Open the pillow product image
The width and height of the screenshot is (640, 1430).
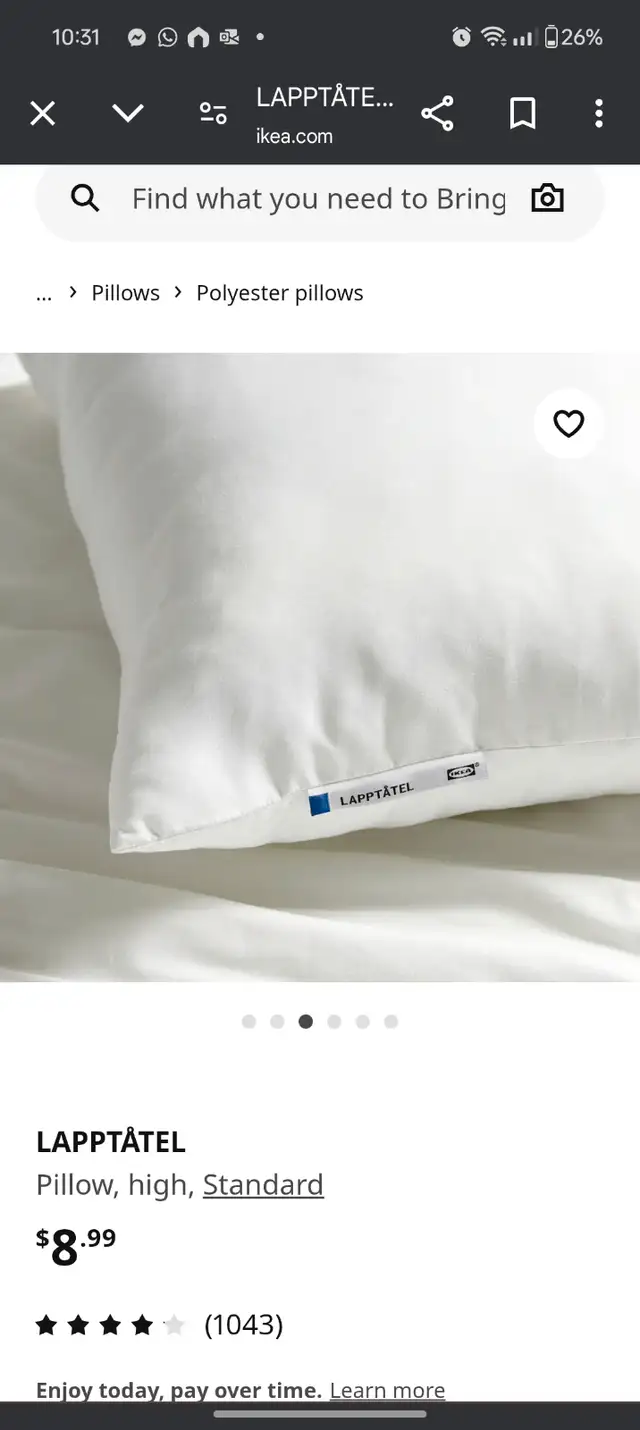(320, 667)
